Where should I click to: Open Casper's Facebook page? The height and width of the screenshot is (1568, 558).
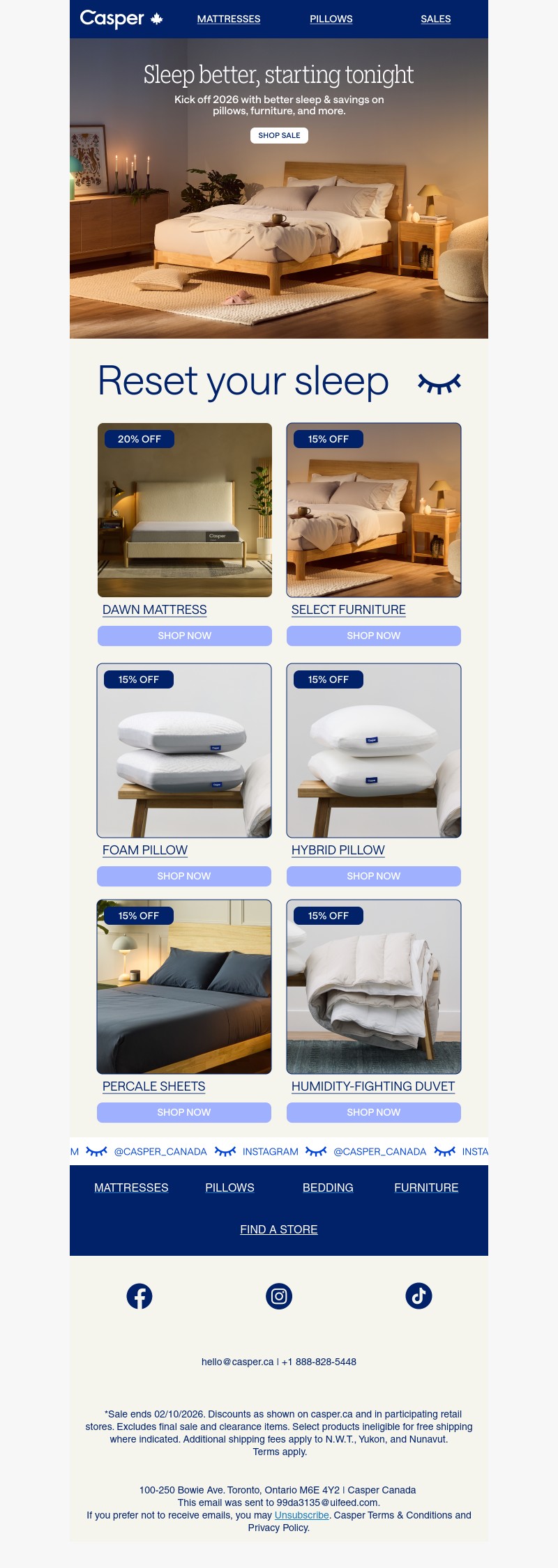coord(139,1296)
